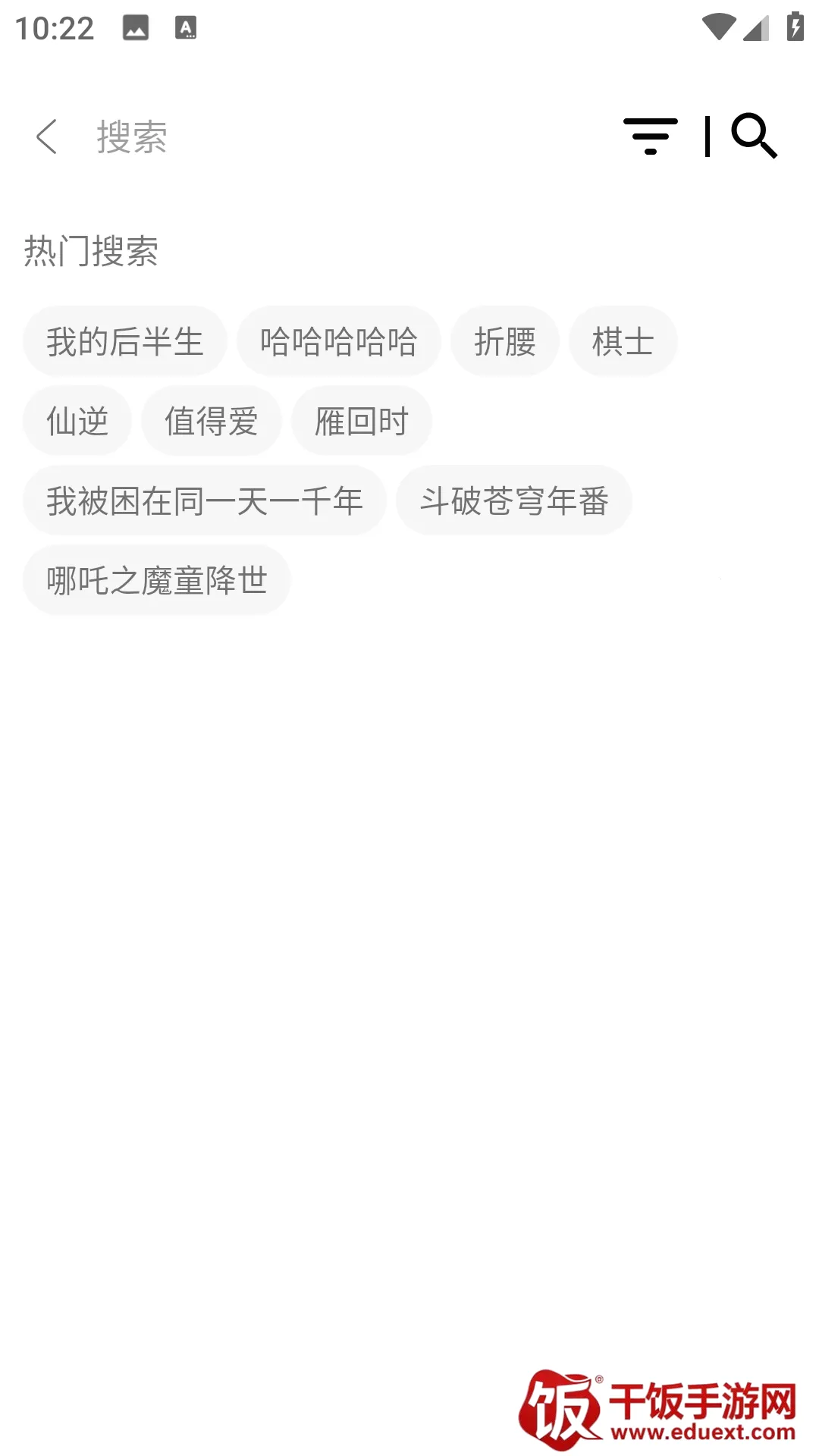
Task: Tap the 搜索 search input field
Action: click(341, 136)
